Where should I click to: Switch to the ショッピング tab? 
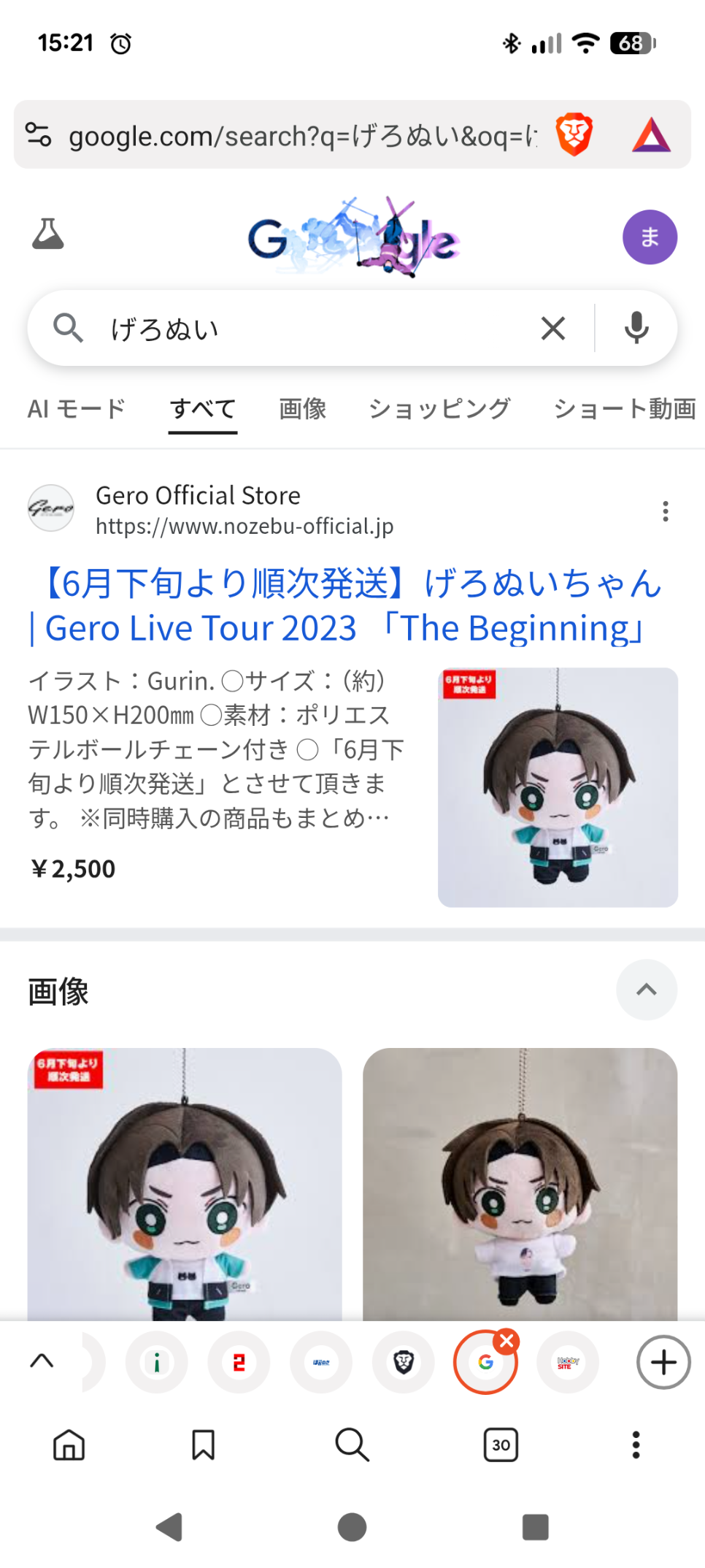click(439, 409)
